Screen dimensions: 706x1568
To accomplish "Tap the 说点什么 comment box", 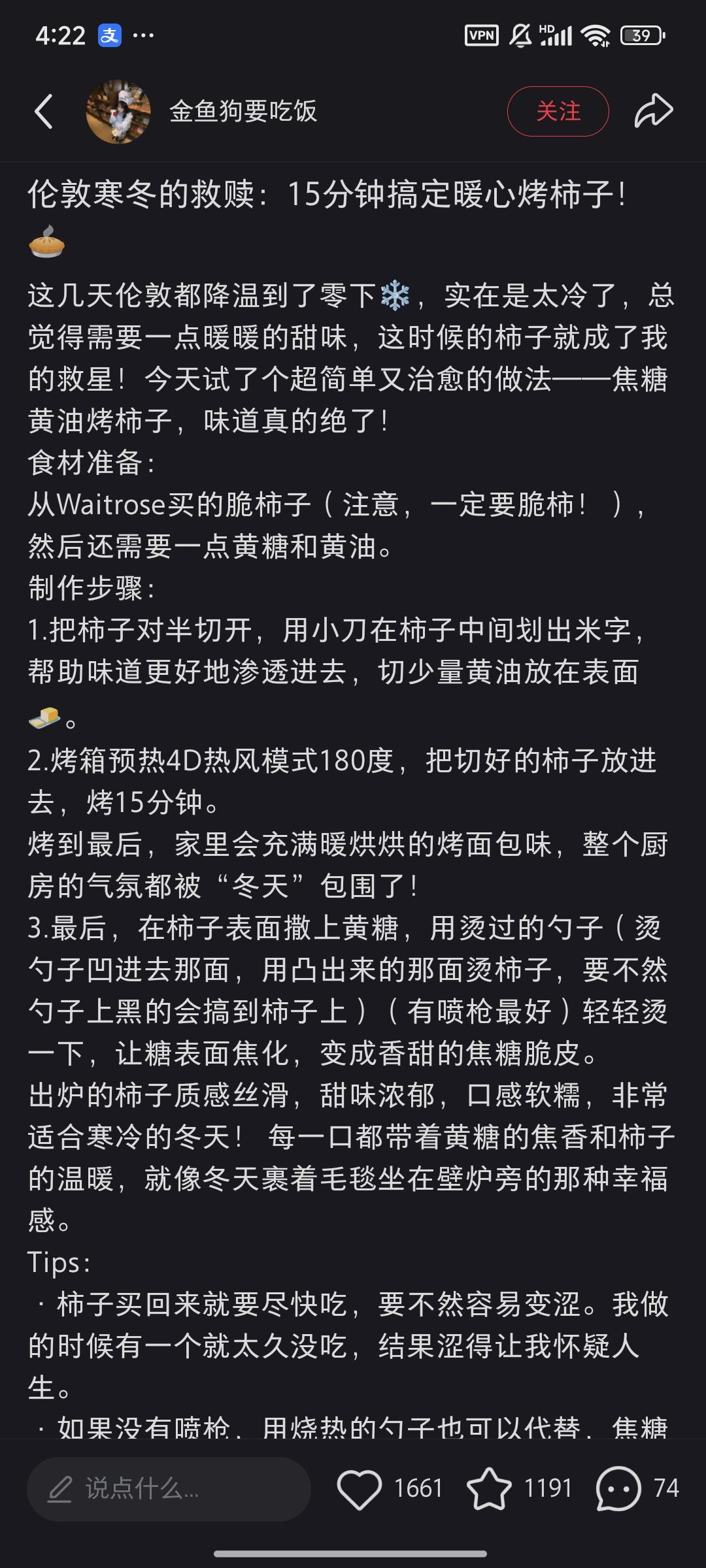I will [168, 1489].
